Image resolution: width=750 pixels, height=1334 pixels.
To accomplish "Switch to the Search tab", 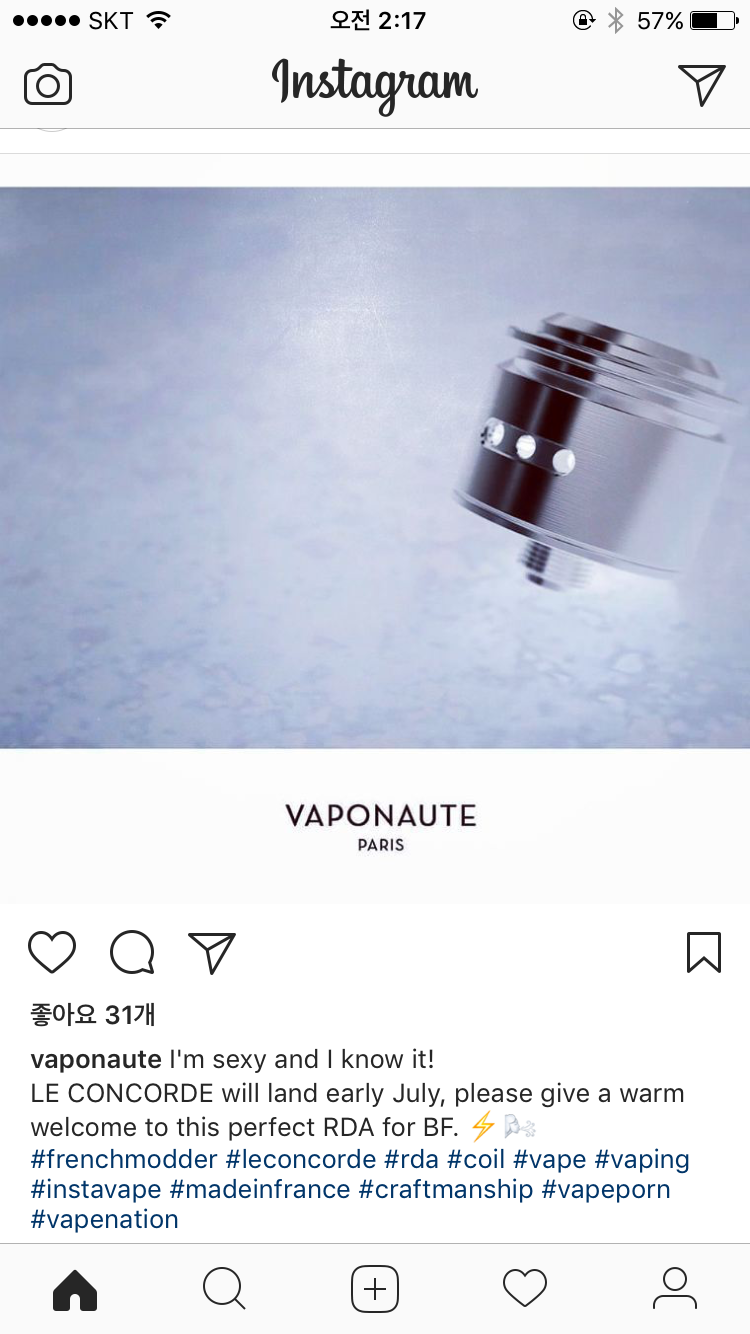I will pos(224,1289).
